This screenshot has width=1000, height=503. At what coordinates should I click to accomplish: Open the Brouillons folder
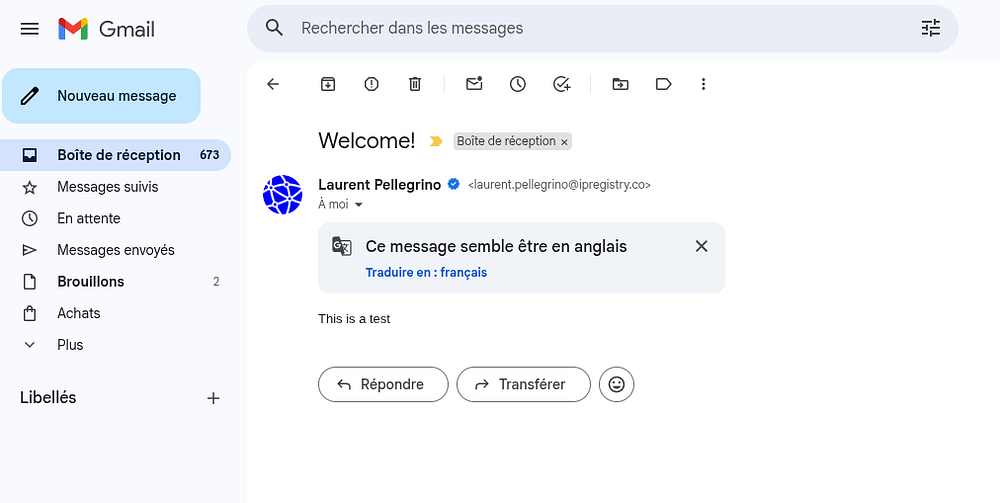coord(91,282)
